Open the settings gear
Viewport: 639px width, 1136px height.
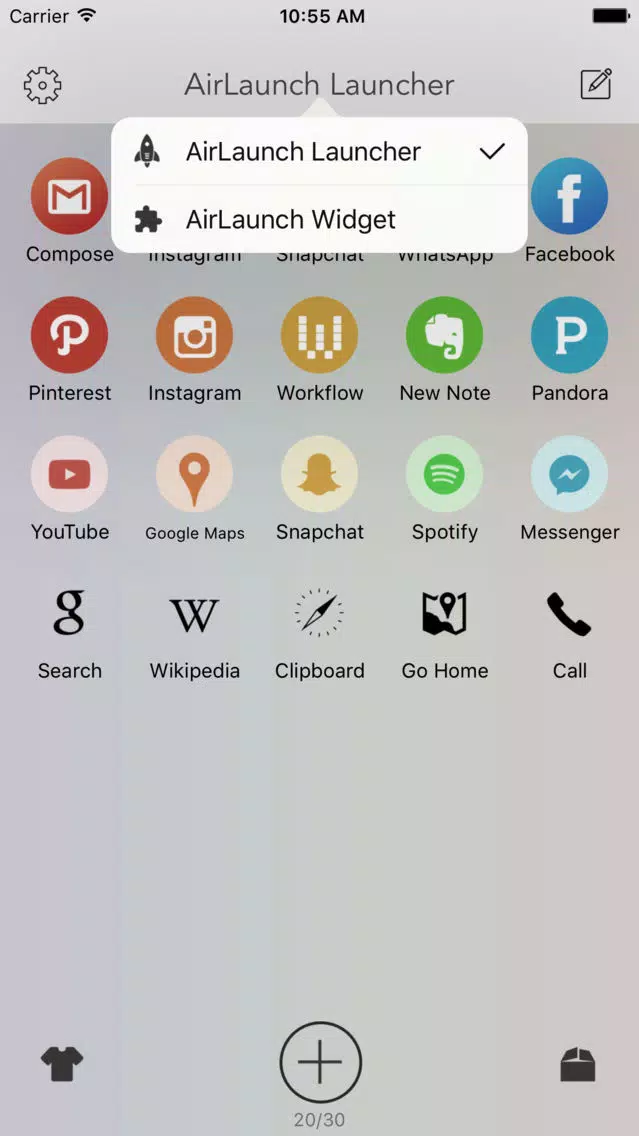click(x=42, y=85)
